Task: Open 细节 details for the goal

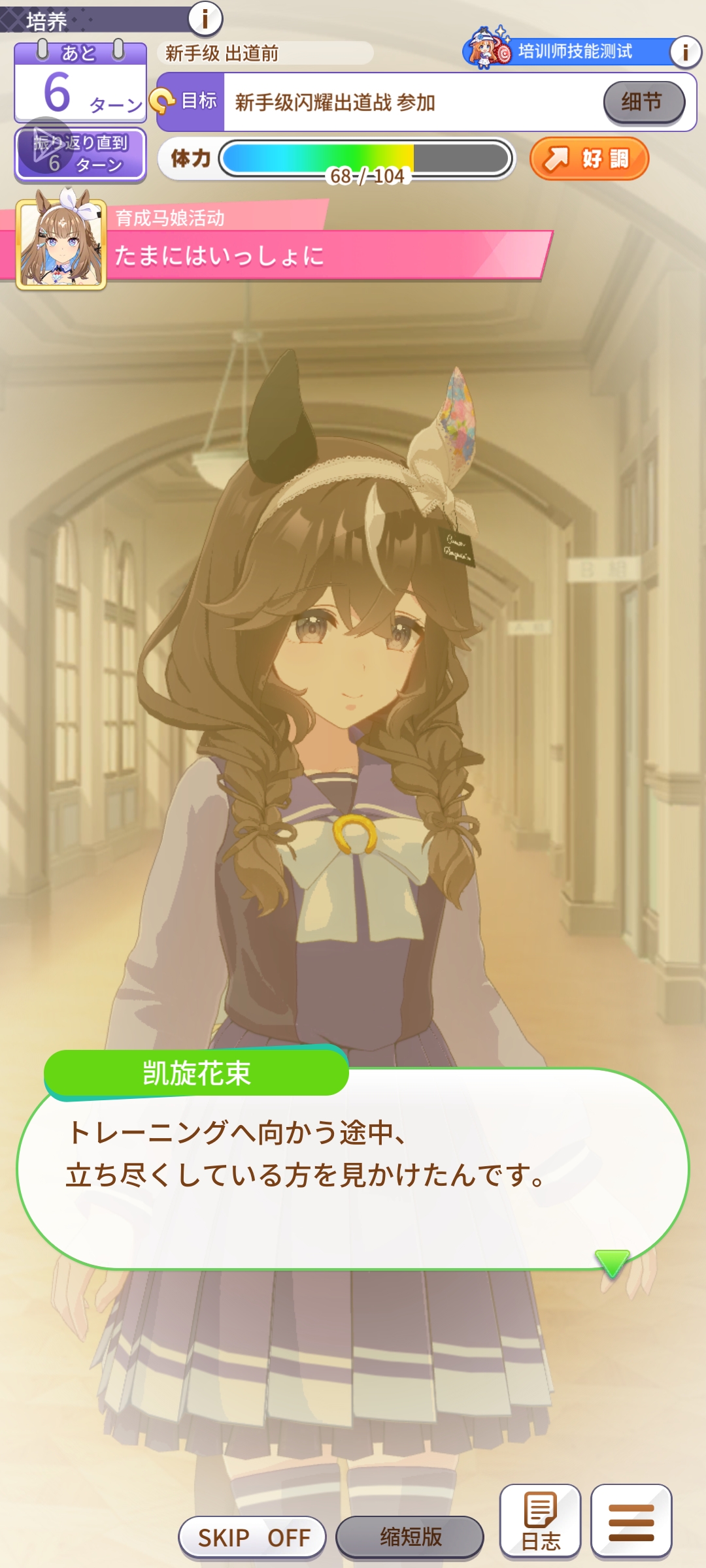Action: click(643, 103)
